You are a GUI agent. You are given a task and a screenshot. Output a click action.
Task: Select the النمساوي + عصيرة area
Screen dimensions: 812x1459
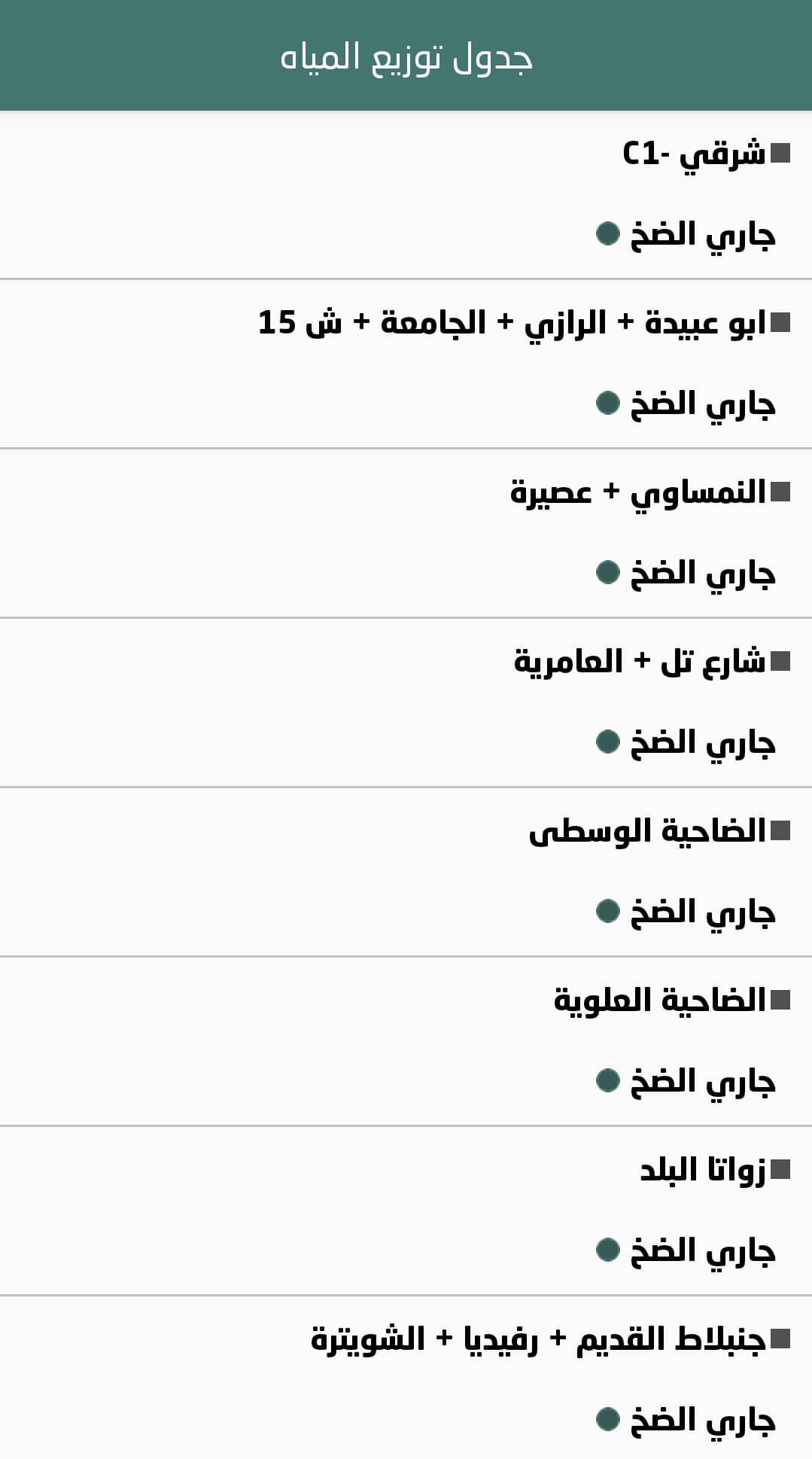[638, 492]
